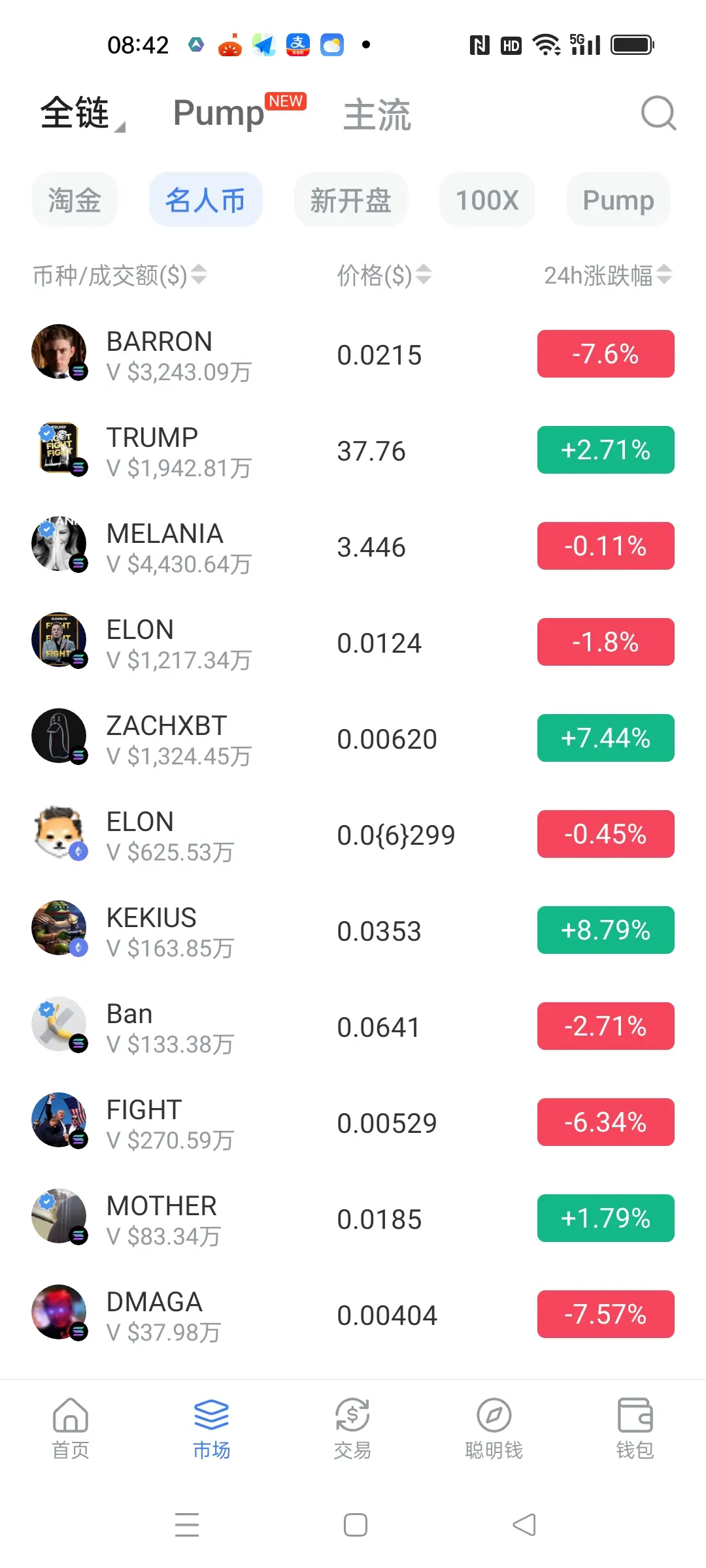Image resolution: width=706 pixels, height=1568 pixels.
Task: Open the search magnifier icon
Action: point(658,114)
